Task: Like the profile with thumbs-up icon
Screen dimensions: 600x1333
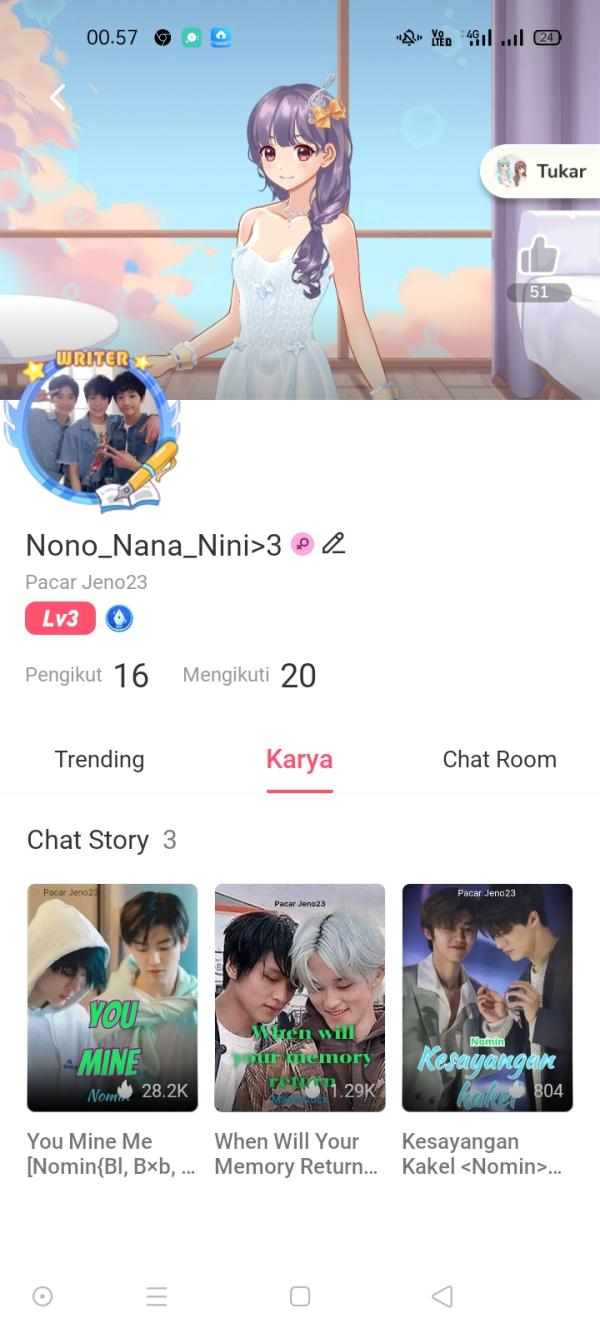Action: (x=539, y=258)
